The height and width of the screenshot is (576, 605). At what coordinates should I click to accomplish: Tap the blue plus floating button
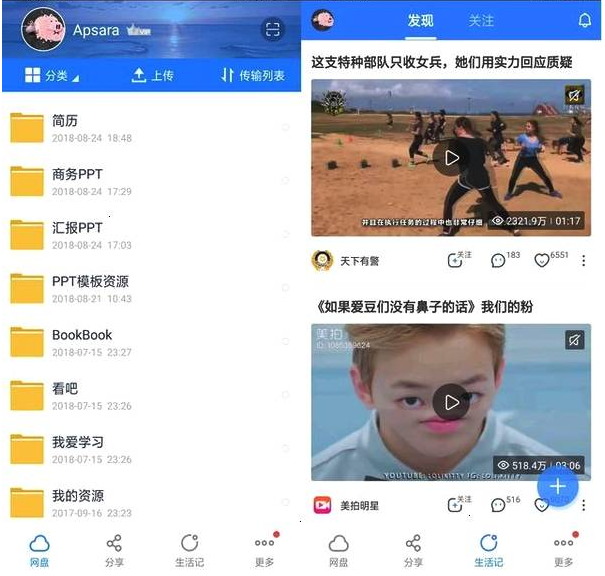tap(558, 487)
